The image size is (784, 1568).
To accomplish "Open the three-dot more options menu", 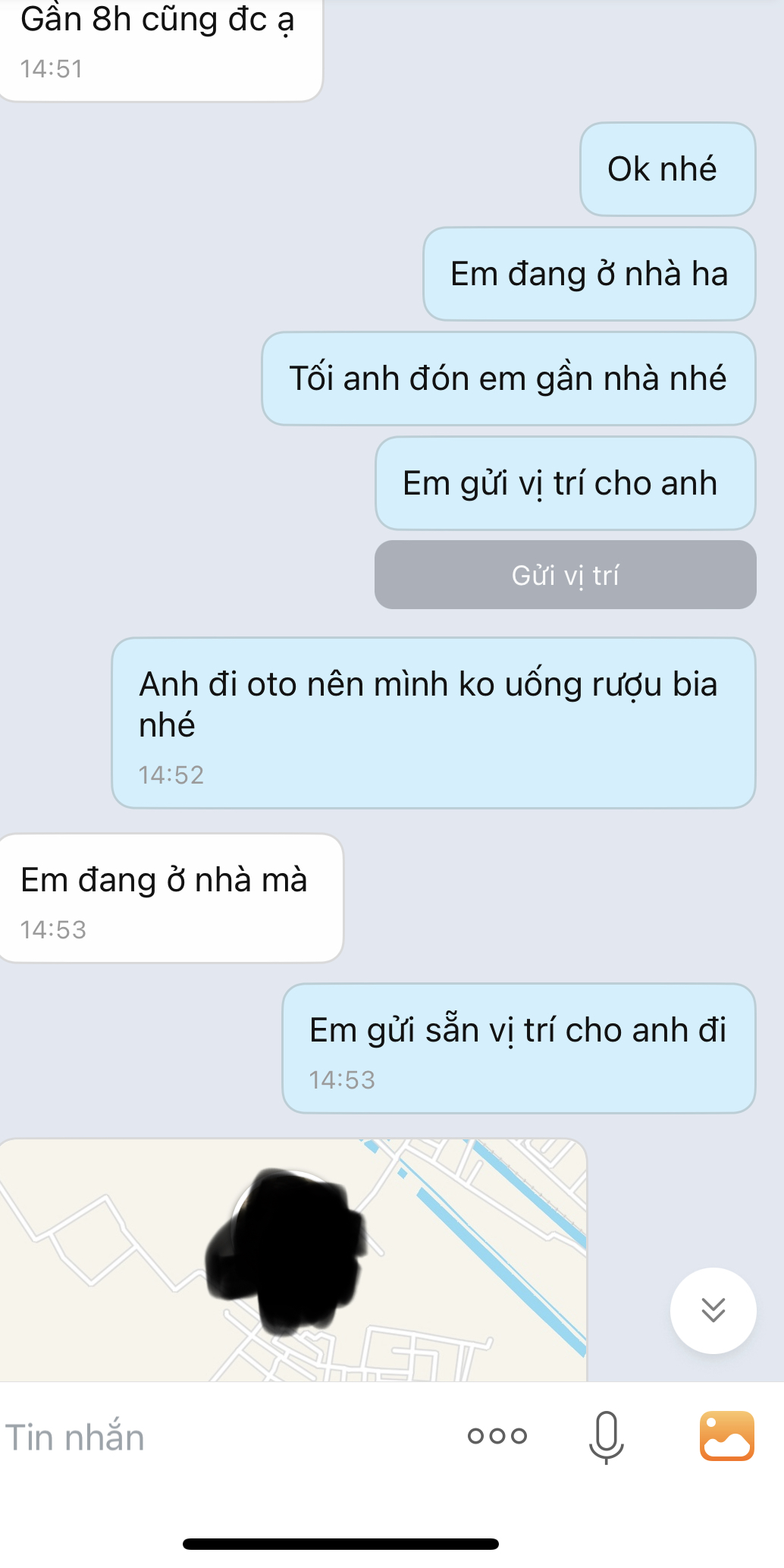I will pos(497,1435).
